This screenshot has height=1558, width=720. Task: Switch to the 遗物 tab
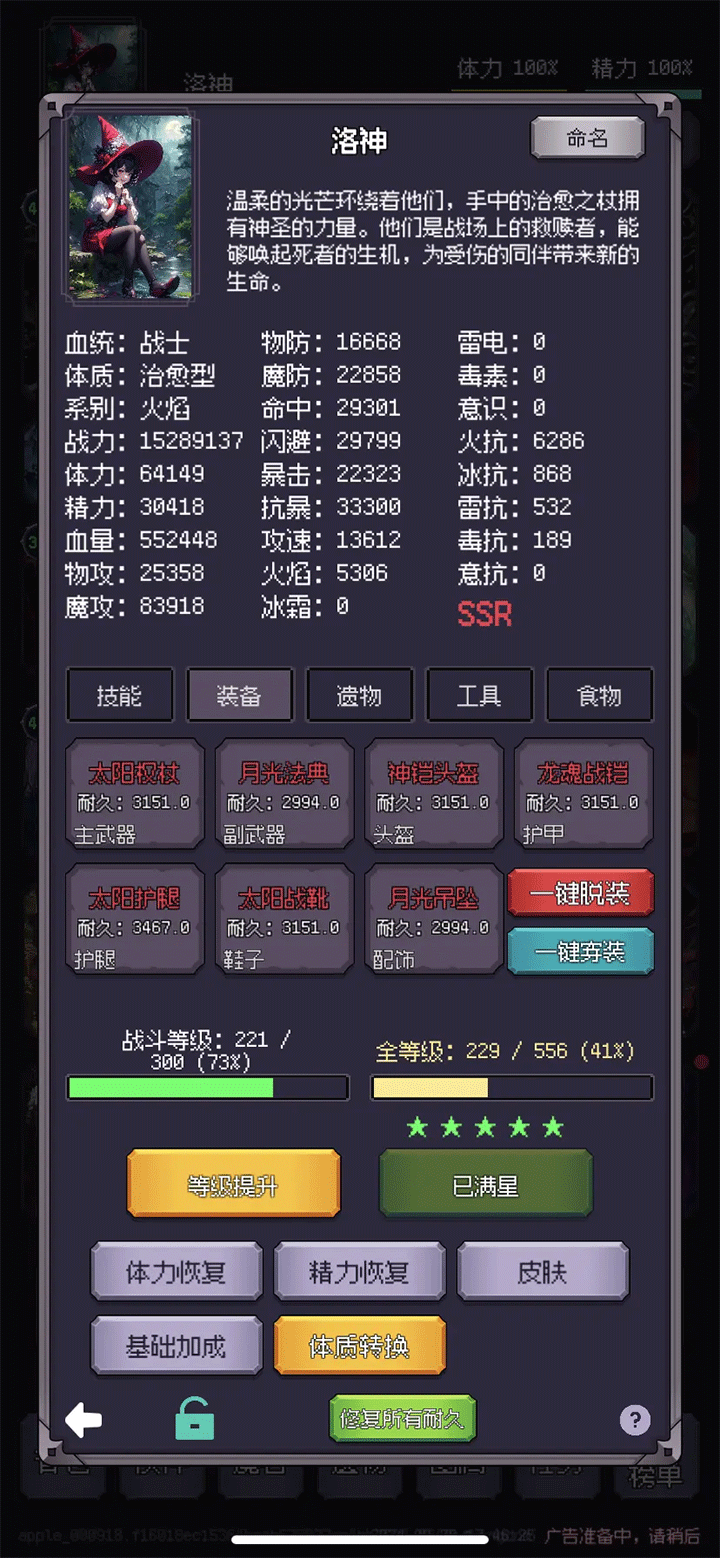tap(359, 695)
